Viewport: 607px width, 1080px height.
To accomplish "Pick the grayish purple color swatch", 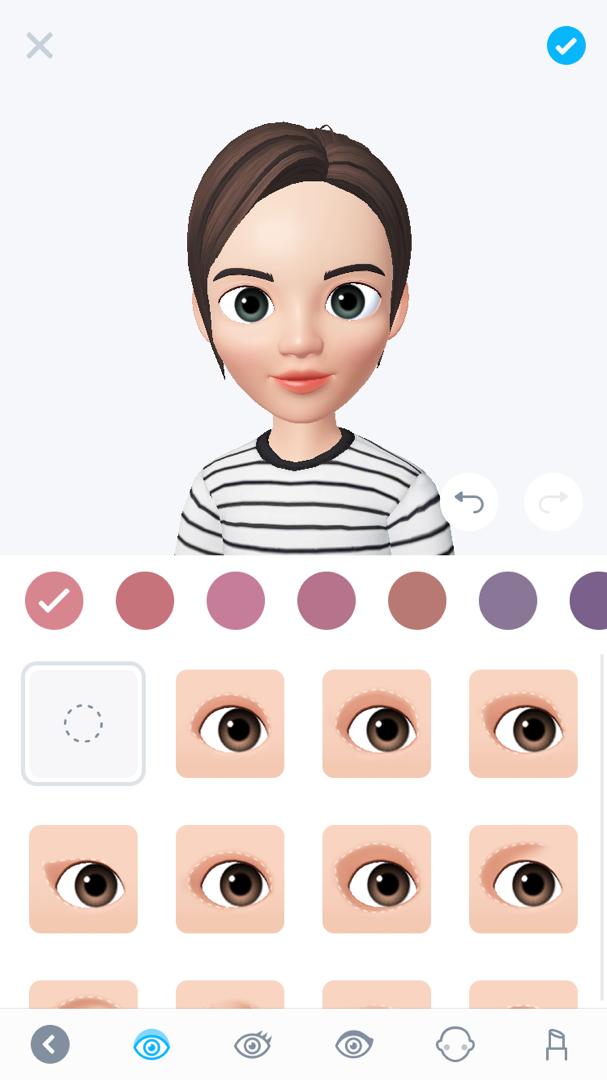I will pyautogui.click(x=508, y=600).
